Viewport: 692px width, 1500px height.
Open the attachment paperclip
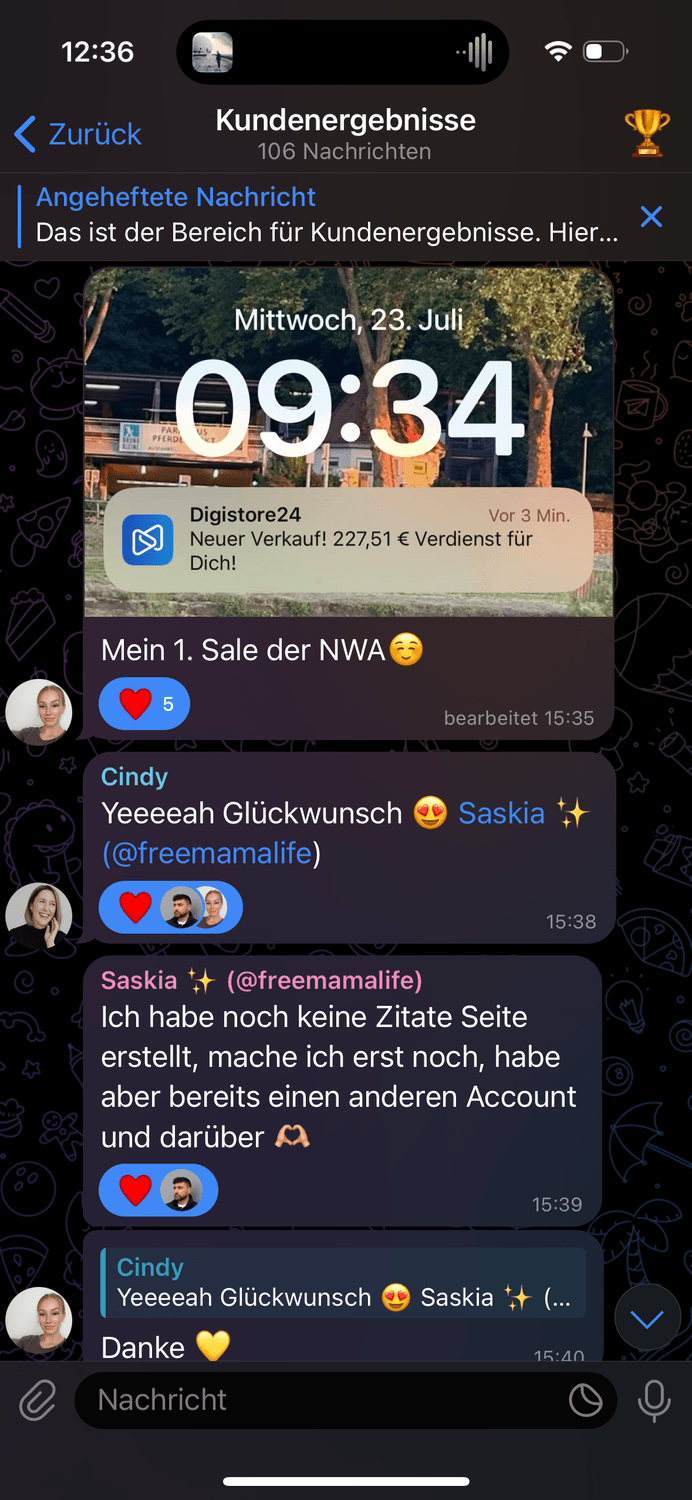(37, 1400)
